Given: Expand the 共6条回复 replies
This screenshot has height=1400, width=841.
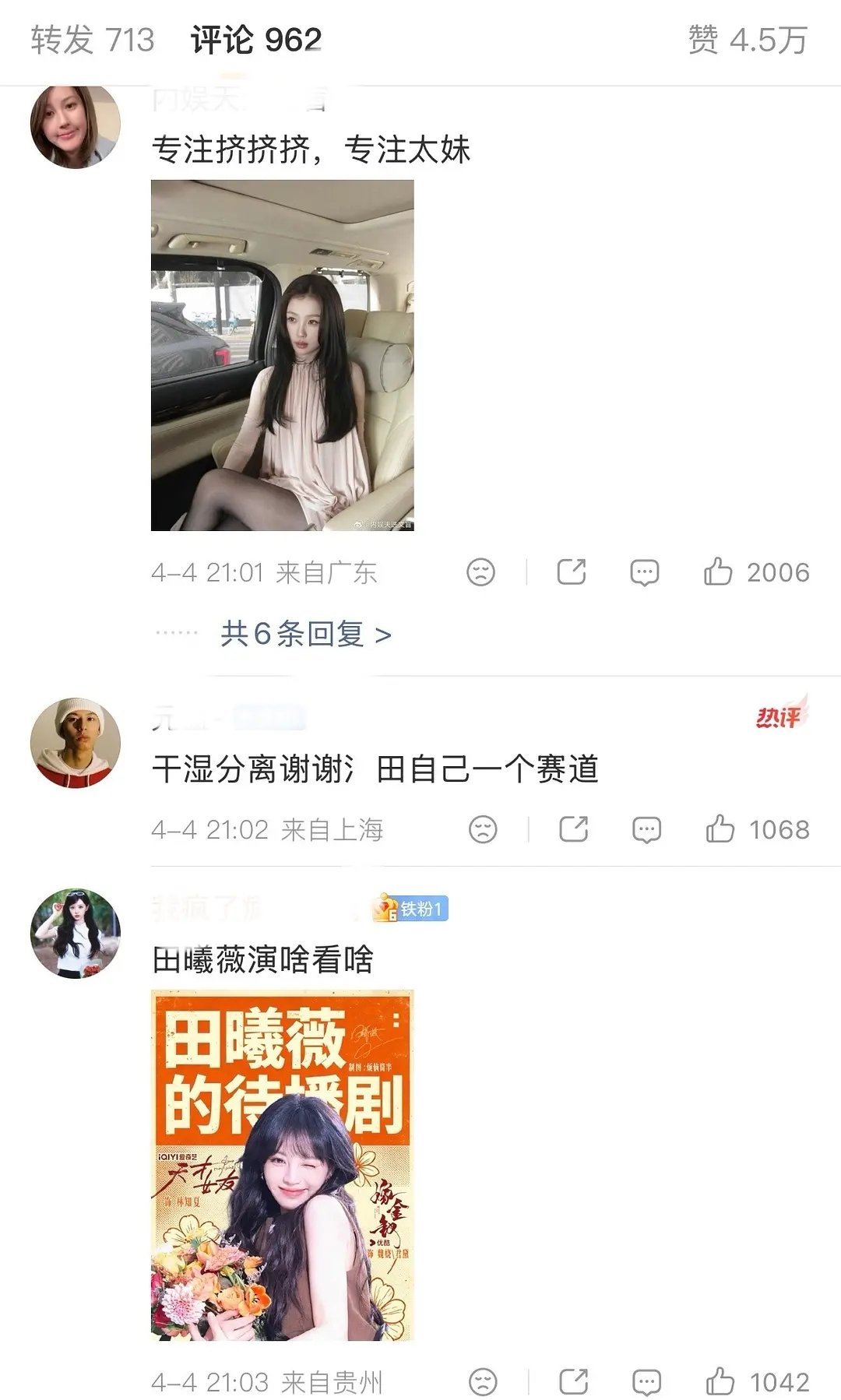Looking at the screenshot, I should (304, 635).
